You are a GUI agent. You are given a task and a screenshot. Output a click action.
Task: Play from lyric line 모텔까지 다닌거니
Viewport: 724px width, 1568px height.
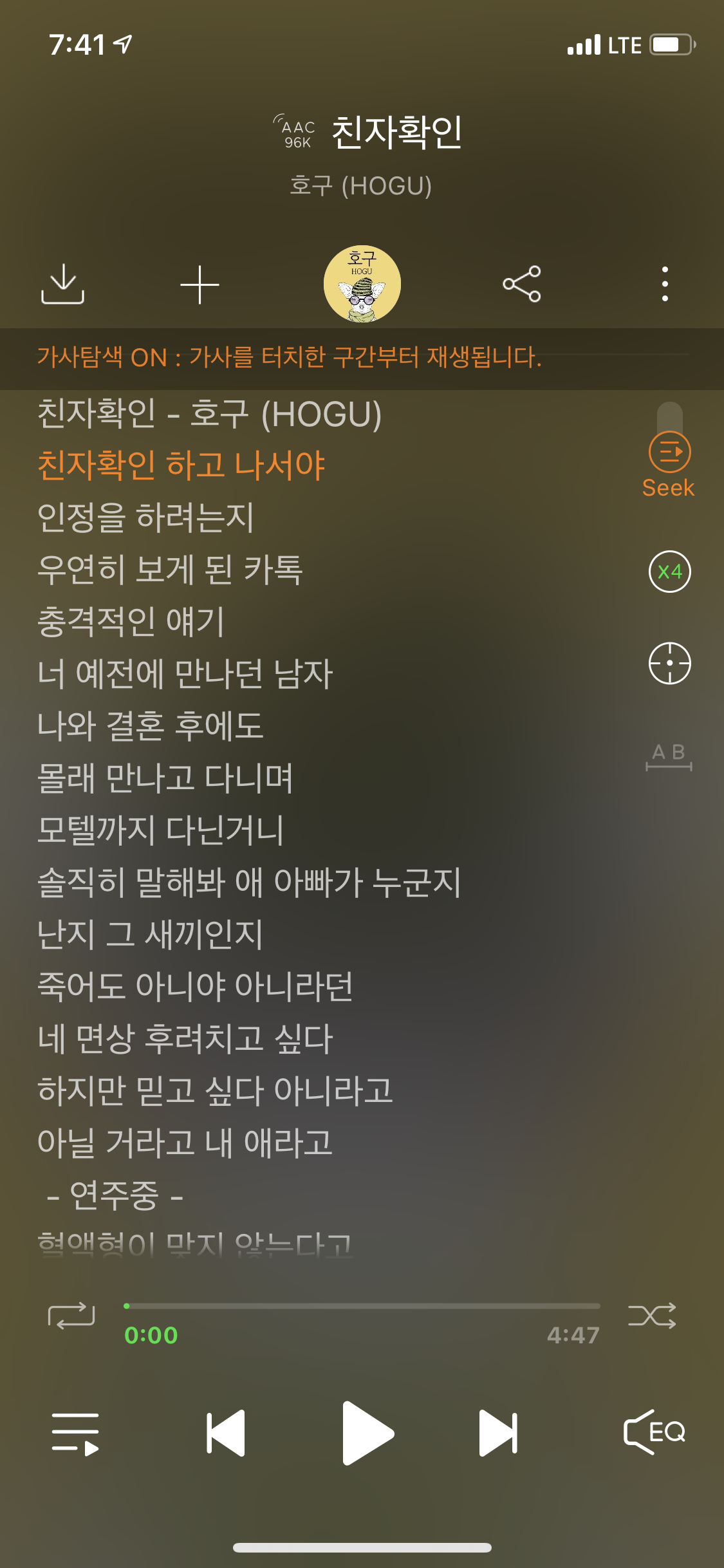[160, 830]
